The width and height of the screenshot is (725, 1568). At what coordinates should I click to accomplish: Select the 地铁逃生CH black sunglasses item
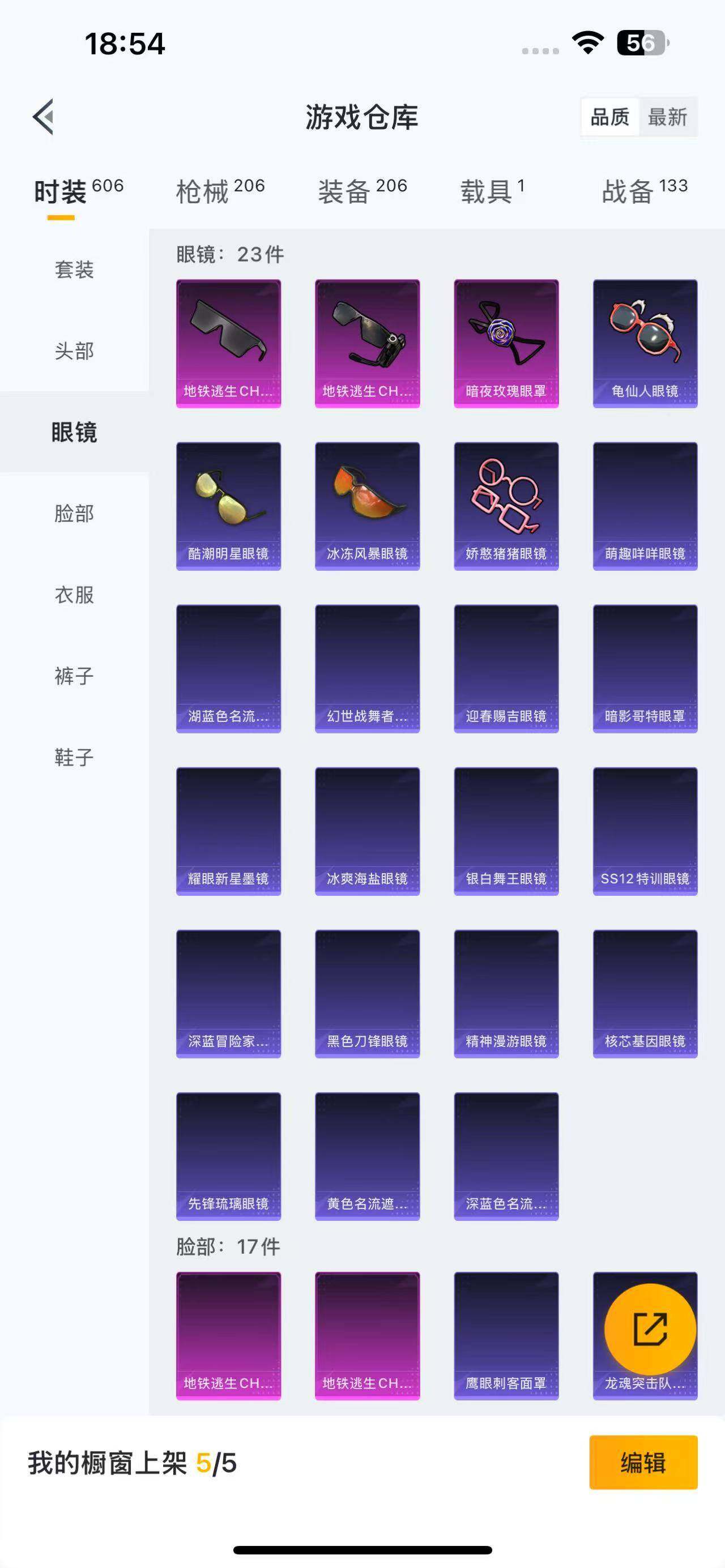[x=228, y=339]
